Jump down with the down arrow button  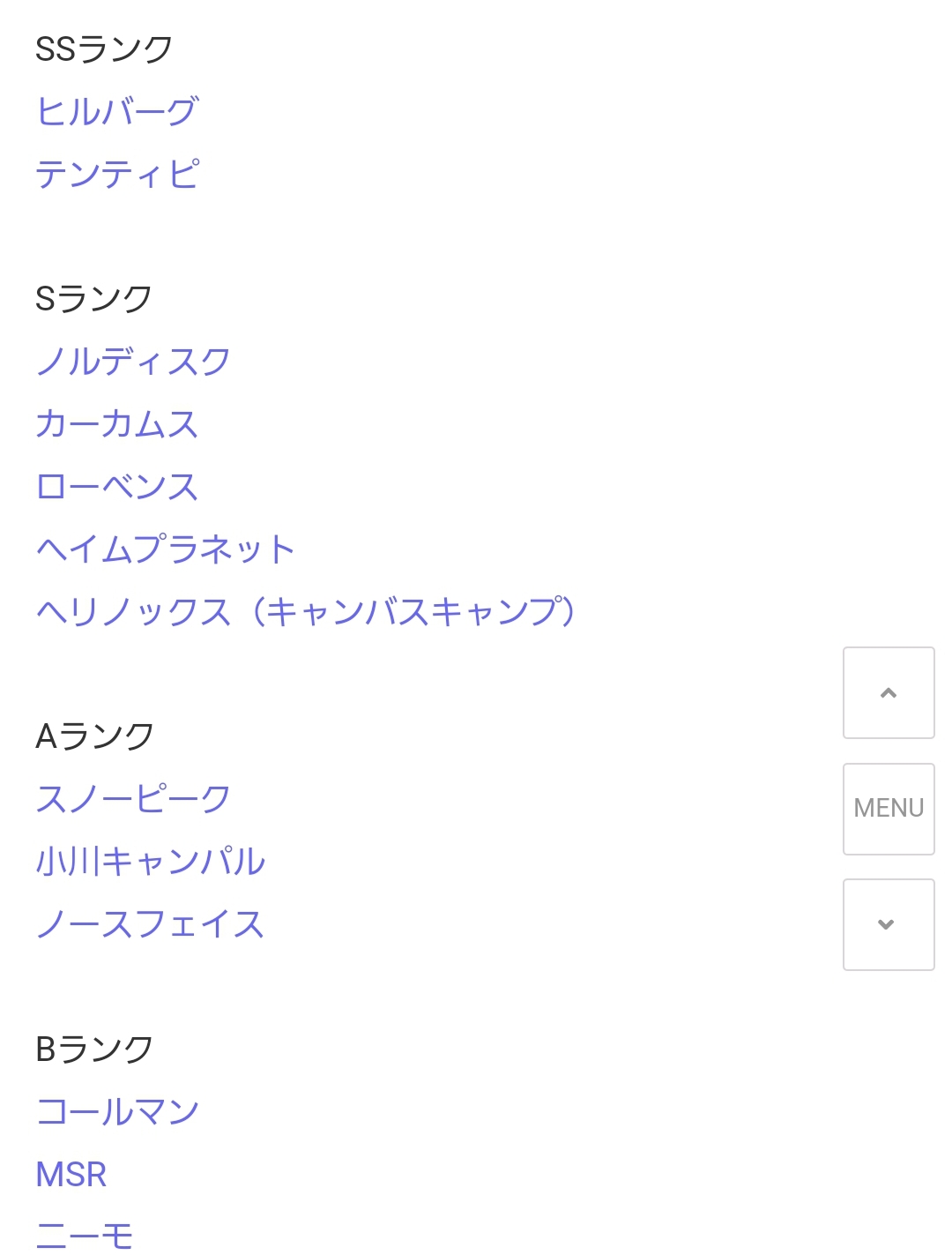pos(889,924)
